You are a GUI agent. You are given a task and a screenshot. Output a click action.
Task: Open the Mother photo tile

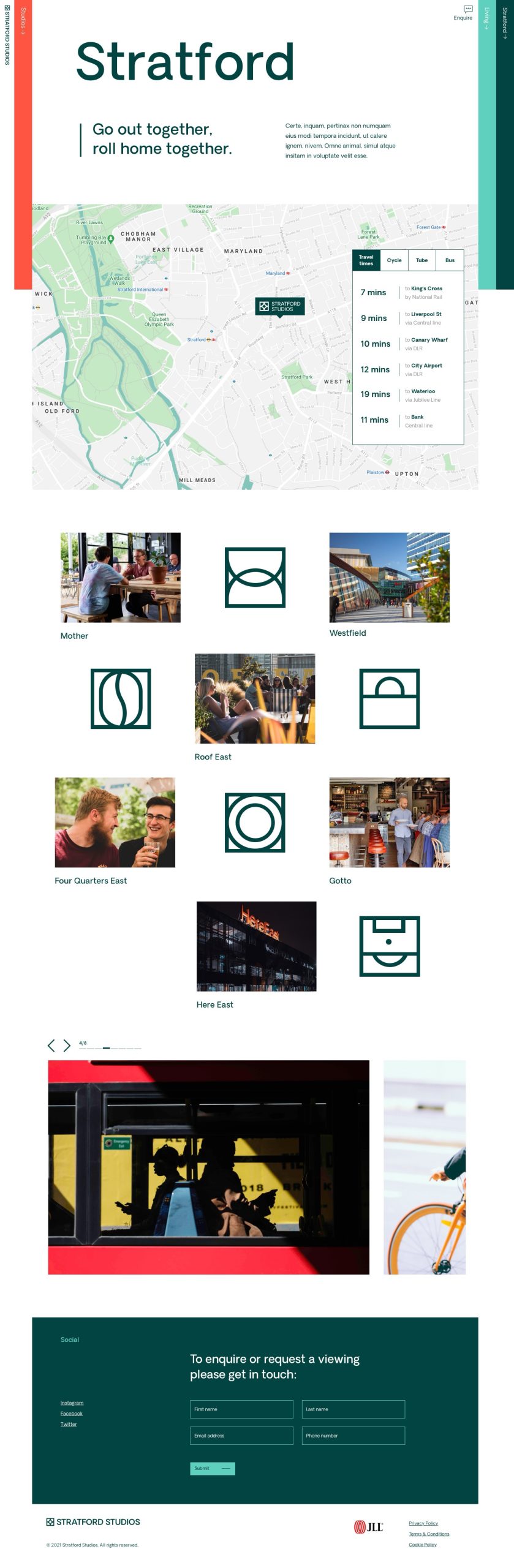120,577
